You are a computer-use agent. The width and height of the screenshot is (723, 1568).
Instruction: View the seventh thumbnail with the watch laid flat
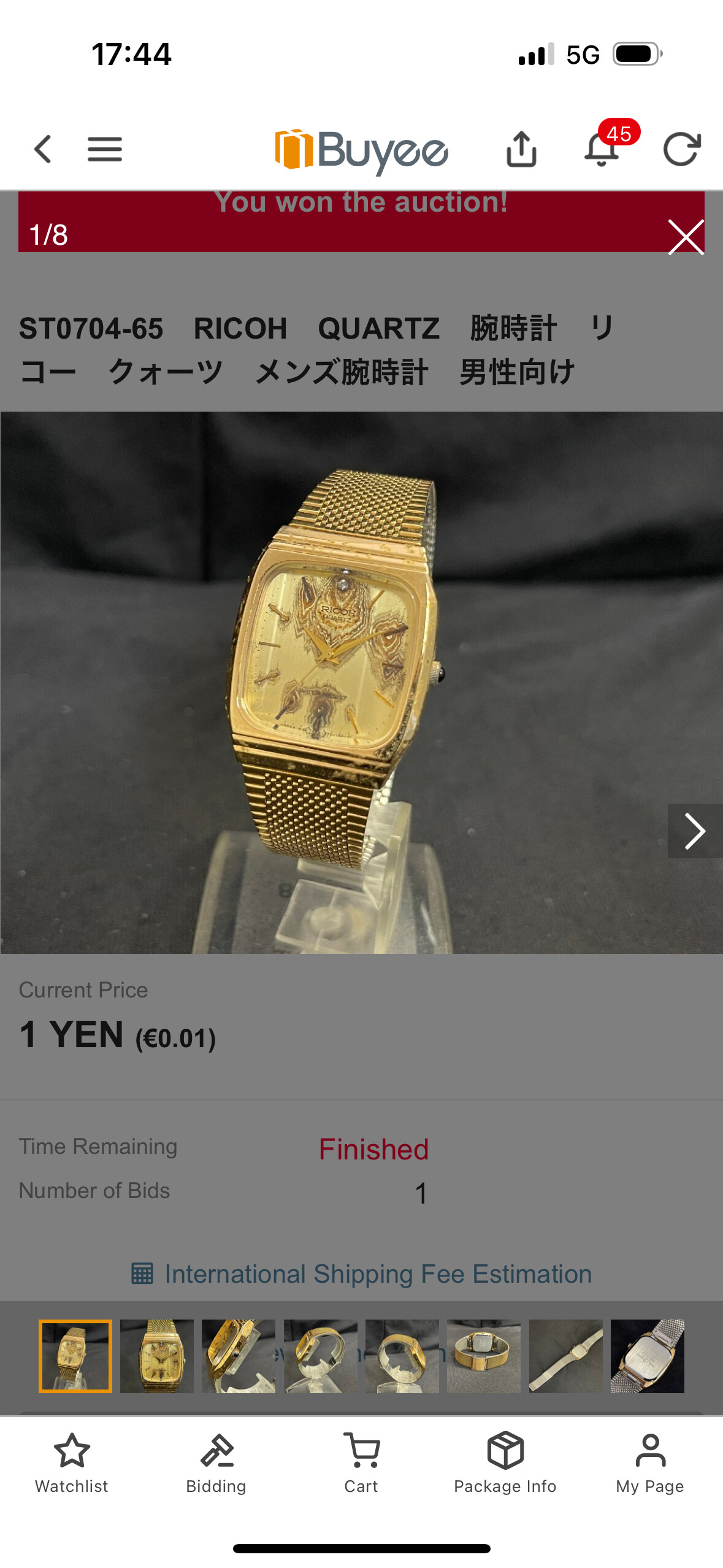click(565, 1356)
